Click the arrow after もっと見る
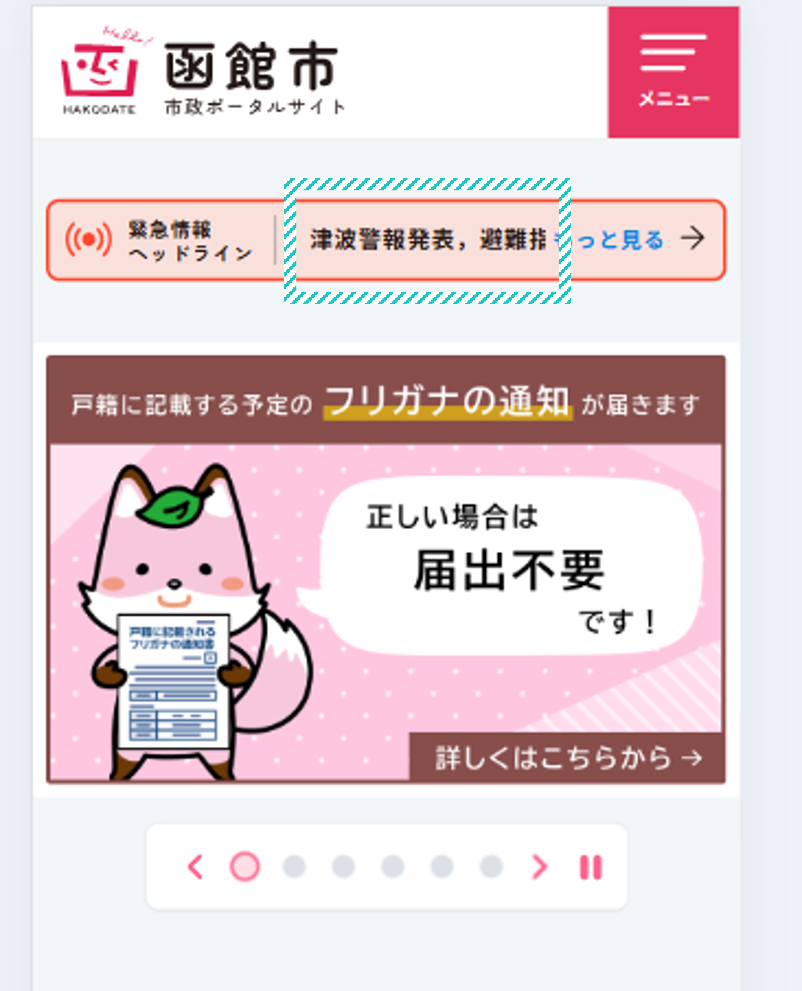This screenshot has height=991, width=802. click(x=693, y=238)
